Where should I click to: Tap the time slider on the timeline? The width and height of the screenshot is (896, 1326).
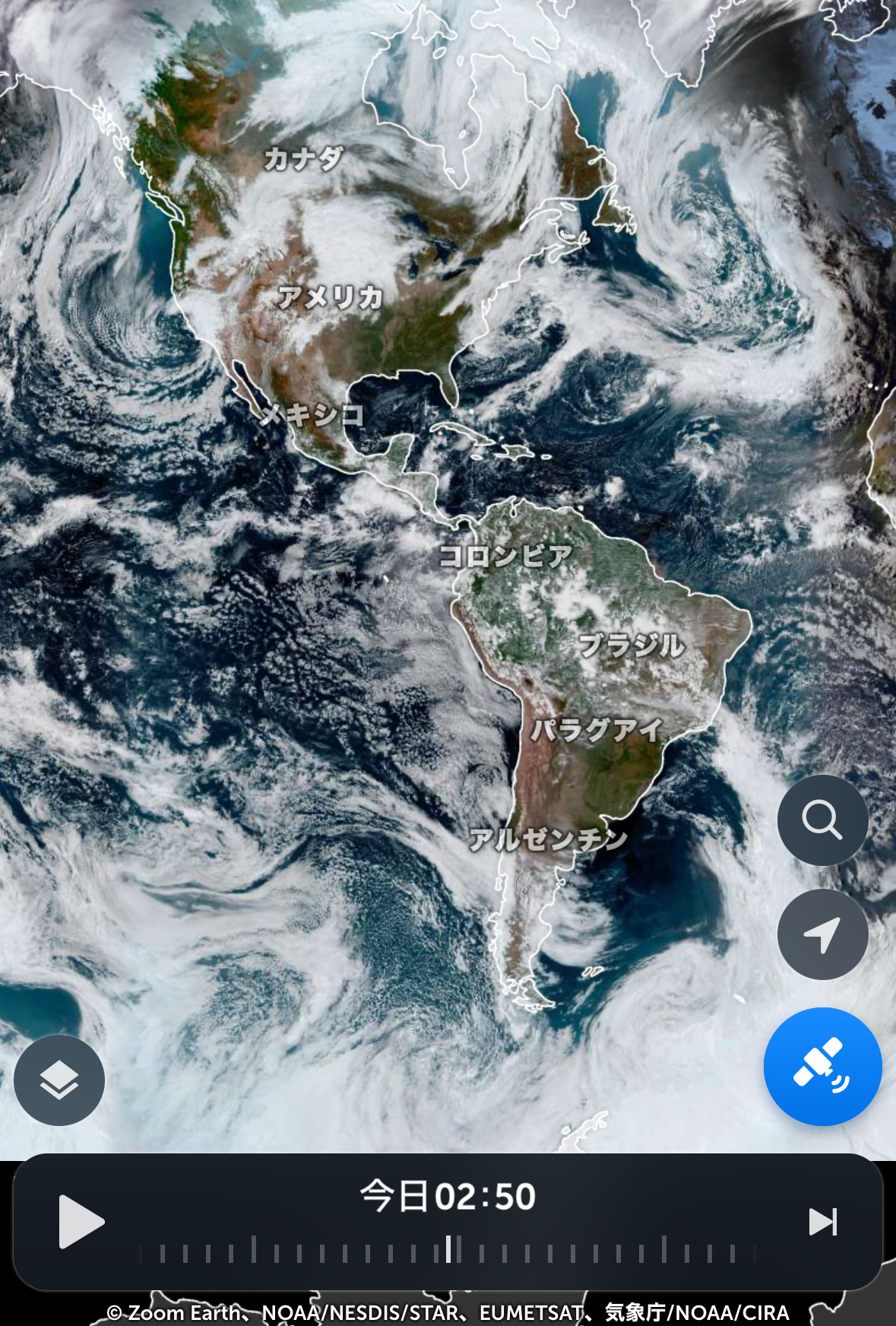click(x=448, y=1249)
